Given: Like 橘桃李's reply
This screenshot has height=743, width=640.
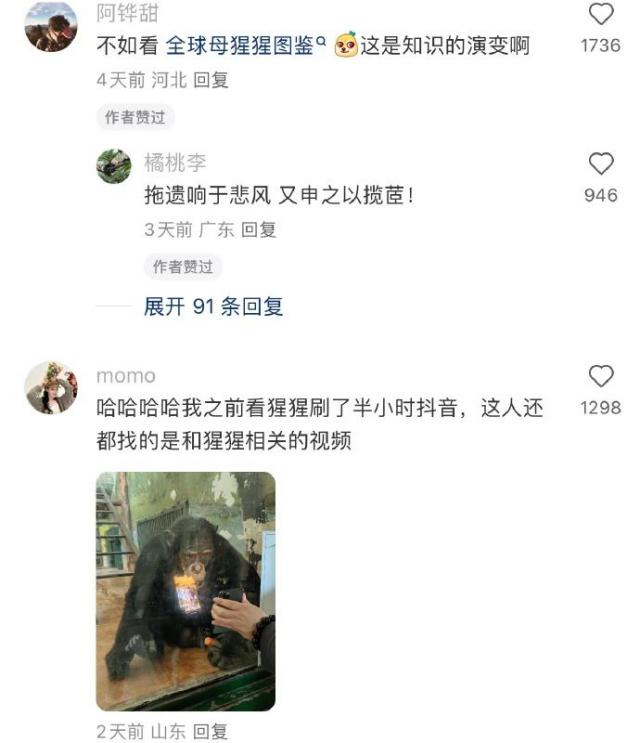Looking at the screenshot, I should tap(600, 164).
